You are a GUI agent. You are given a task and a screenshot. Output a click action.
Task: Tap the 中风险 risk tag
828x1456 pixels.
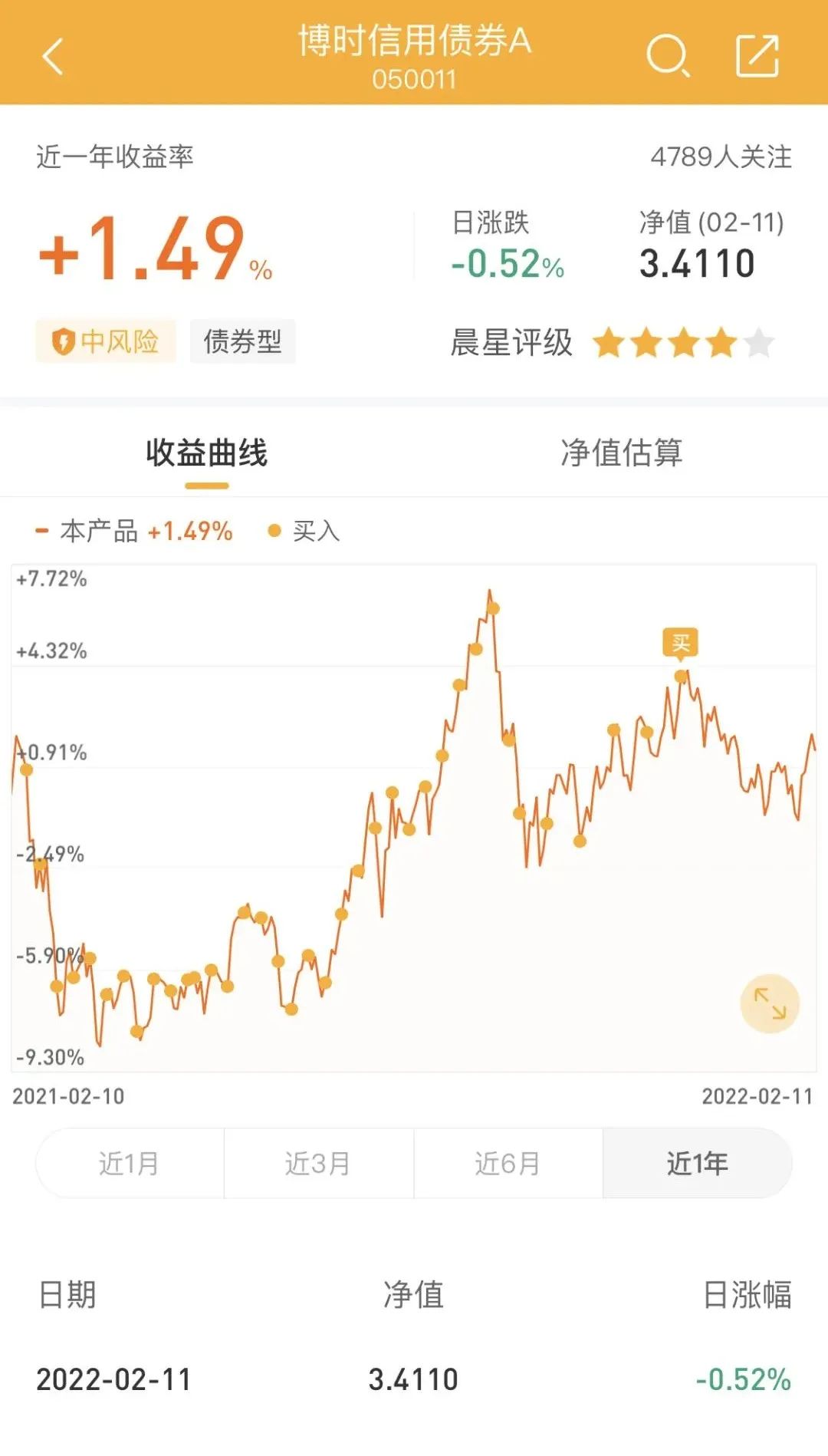106,341
